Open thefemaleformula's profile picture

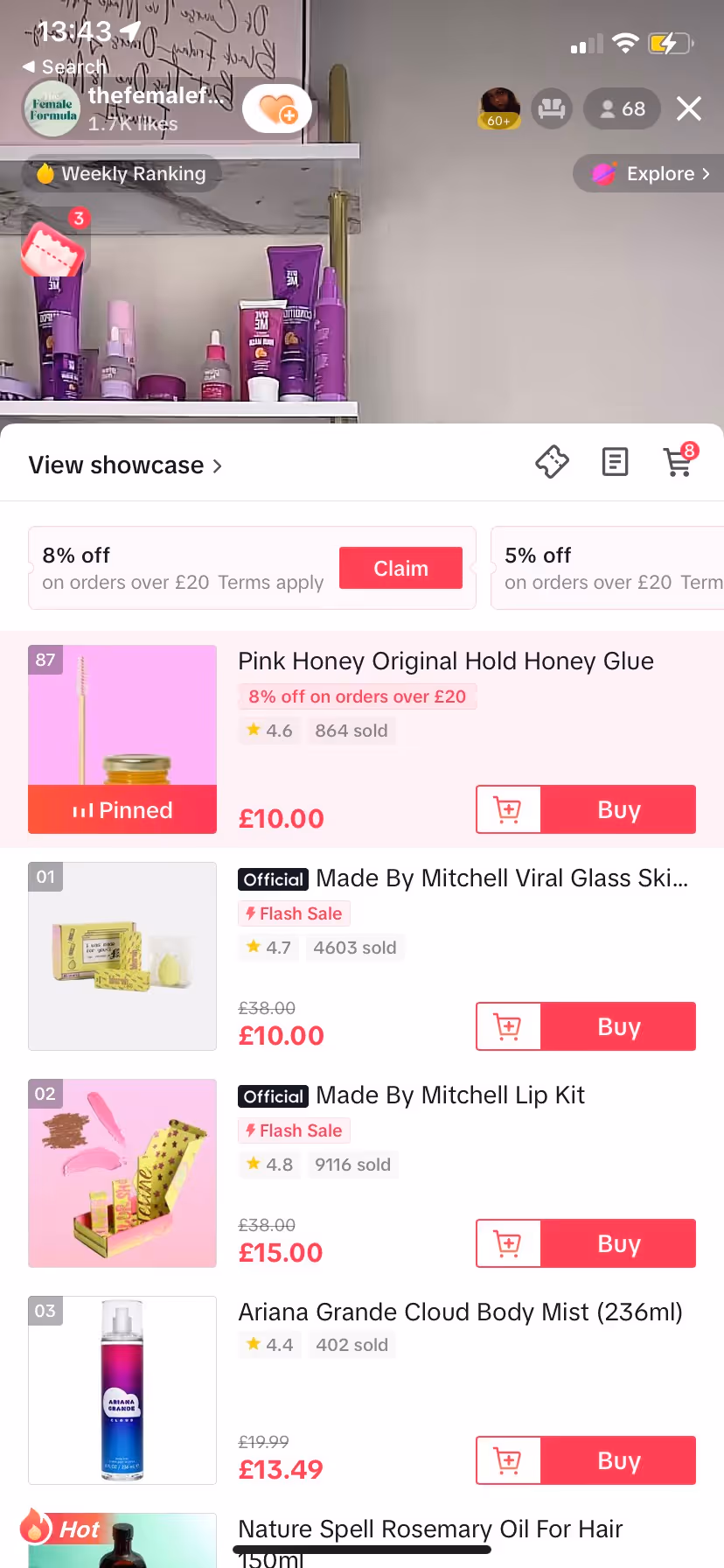pos(52,108)
